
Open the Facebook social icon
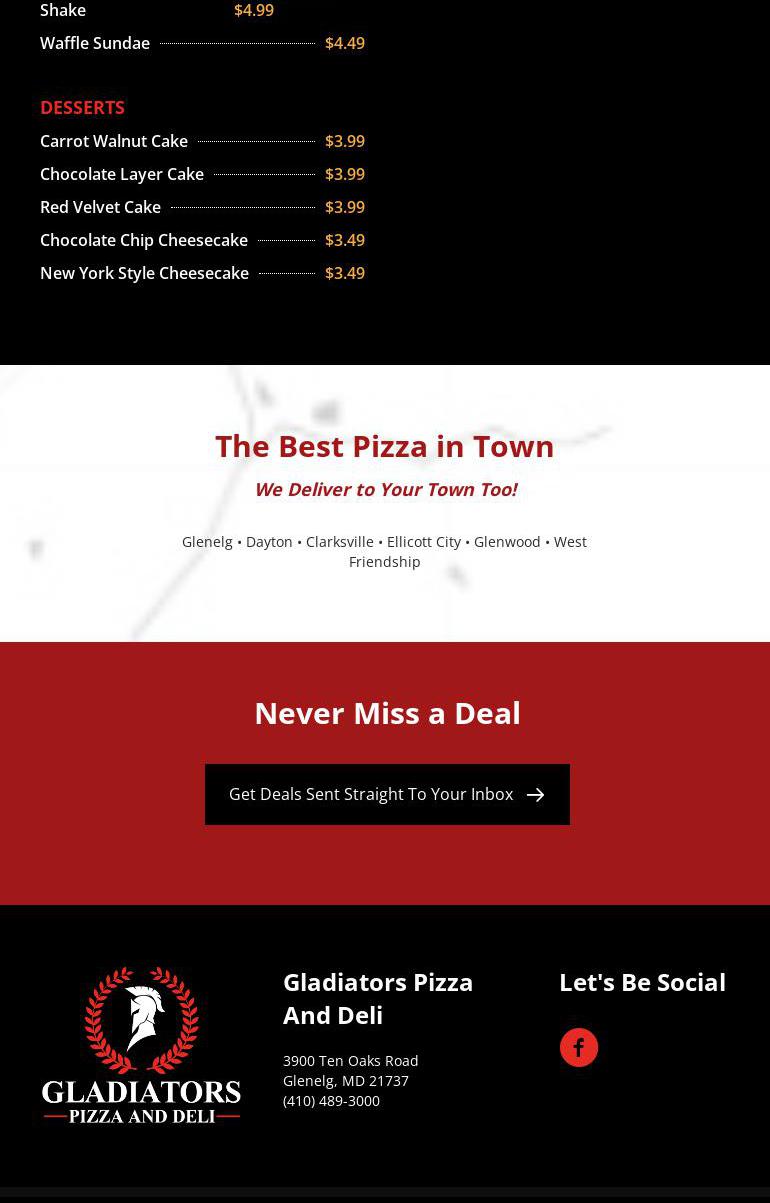(578, 1047)
